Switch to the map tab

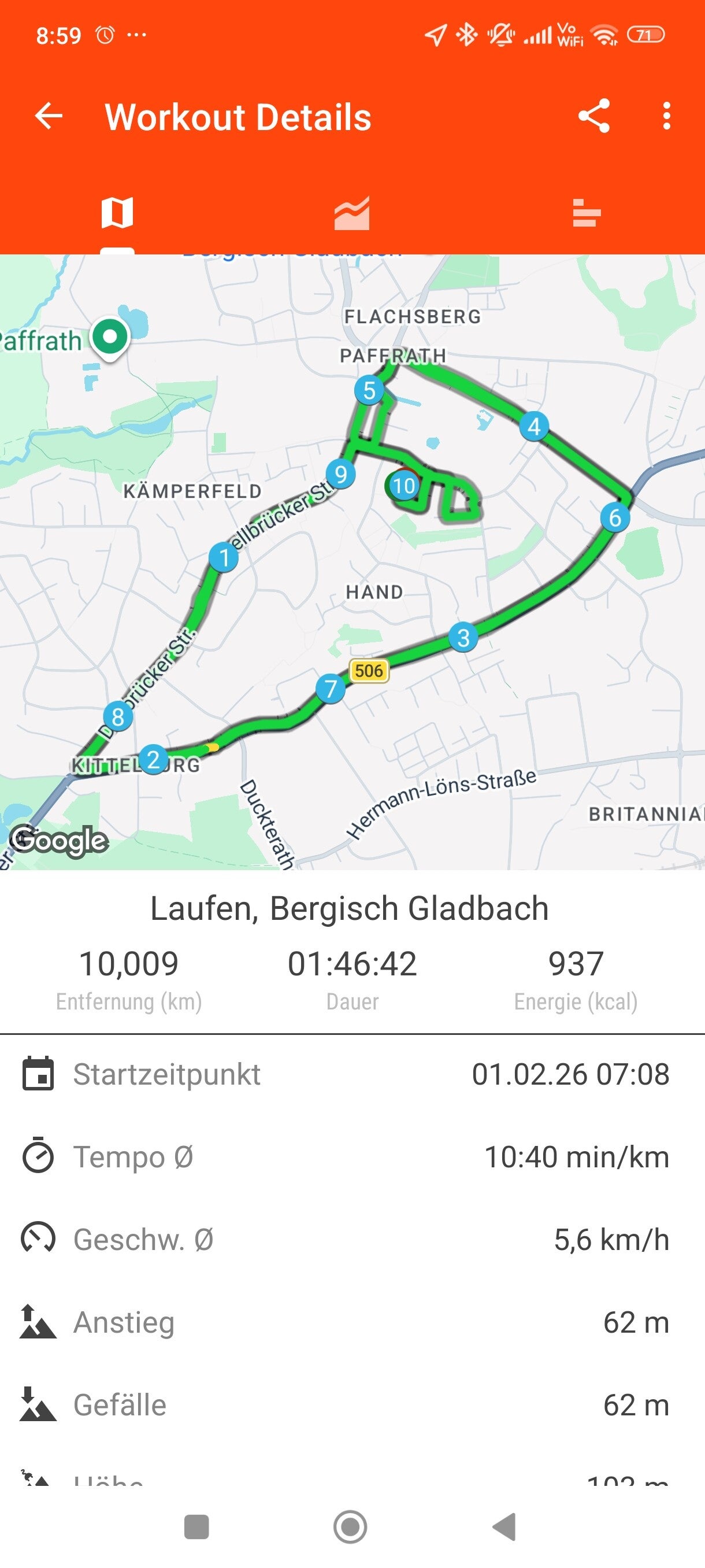pyautogui.click(x=117, y=213)
